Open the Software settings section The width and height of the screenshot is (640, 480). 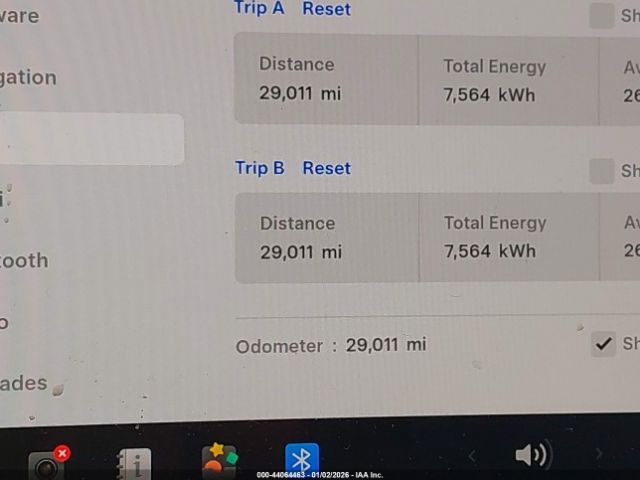click(x=20, y=16)
